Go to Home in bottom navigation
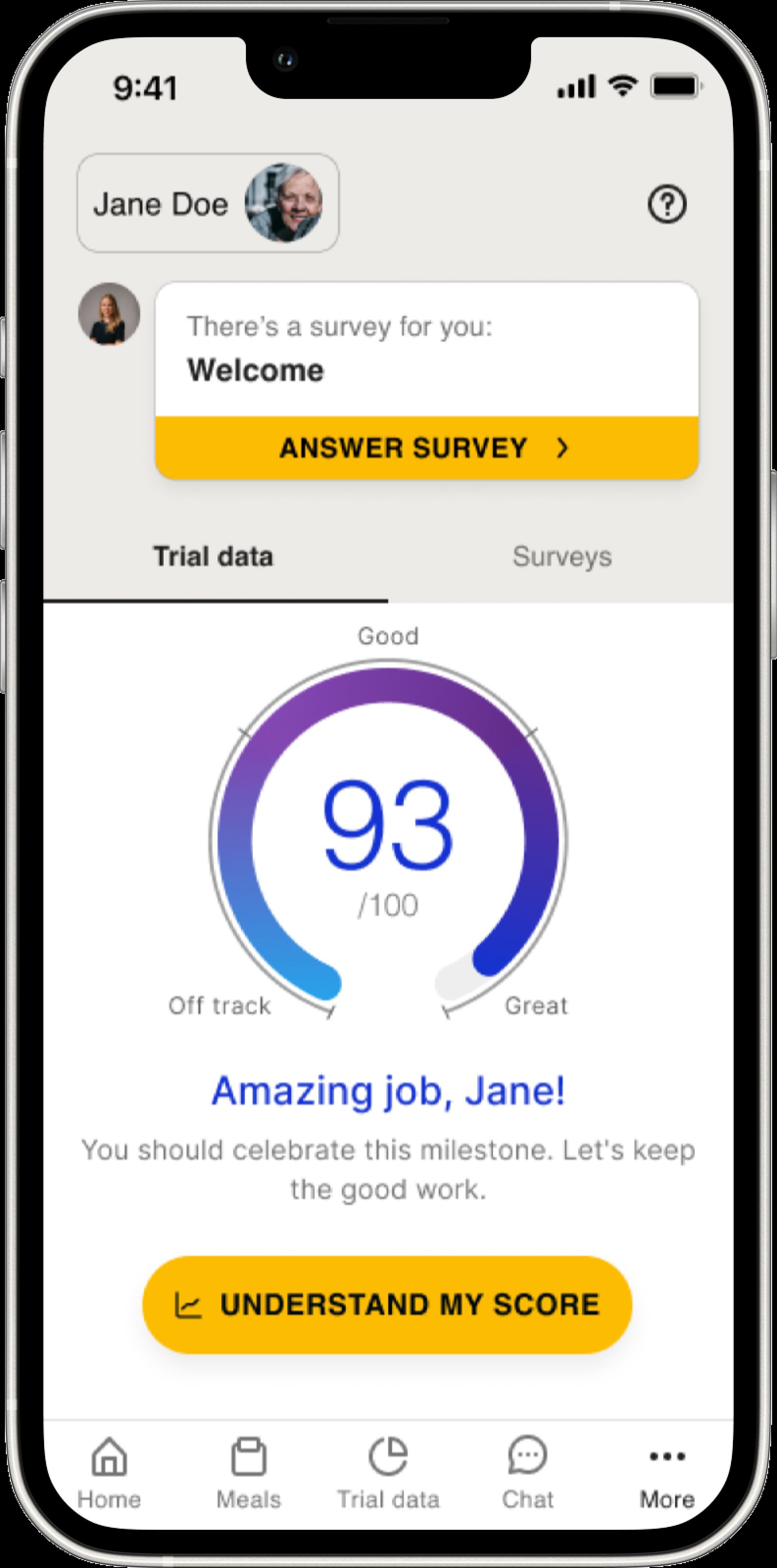 coord(110,1473)
